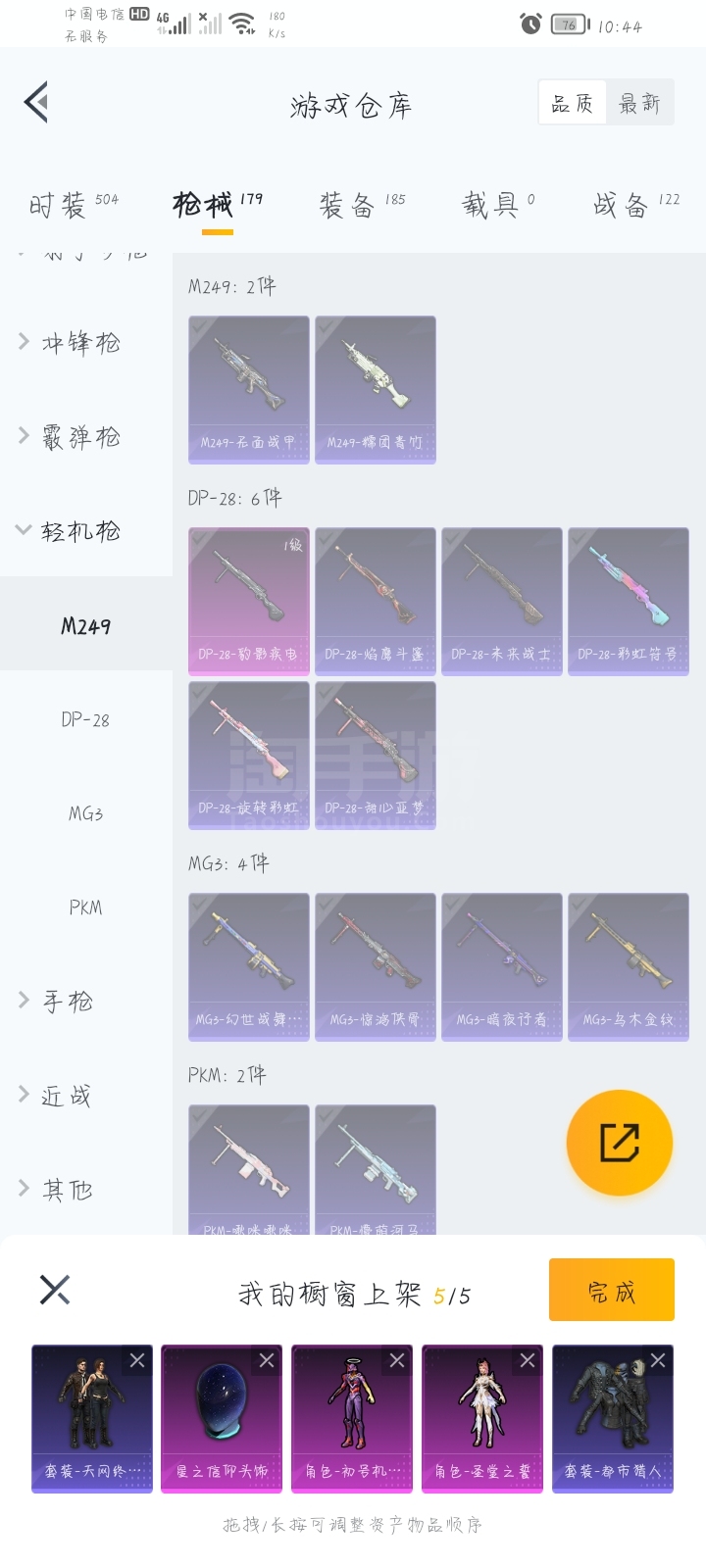706x1568 pixels.
Task: Jump to the PKM subcategory
Action: (85, 907)
